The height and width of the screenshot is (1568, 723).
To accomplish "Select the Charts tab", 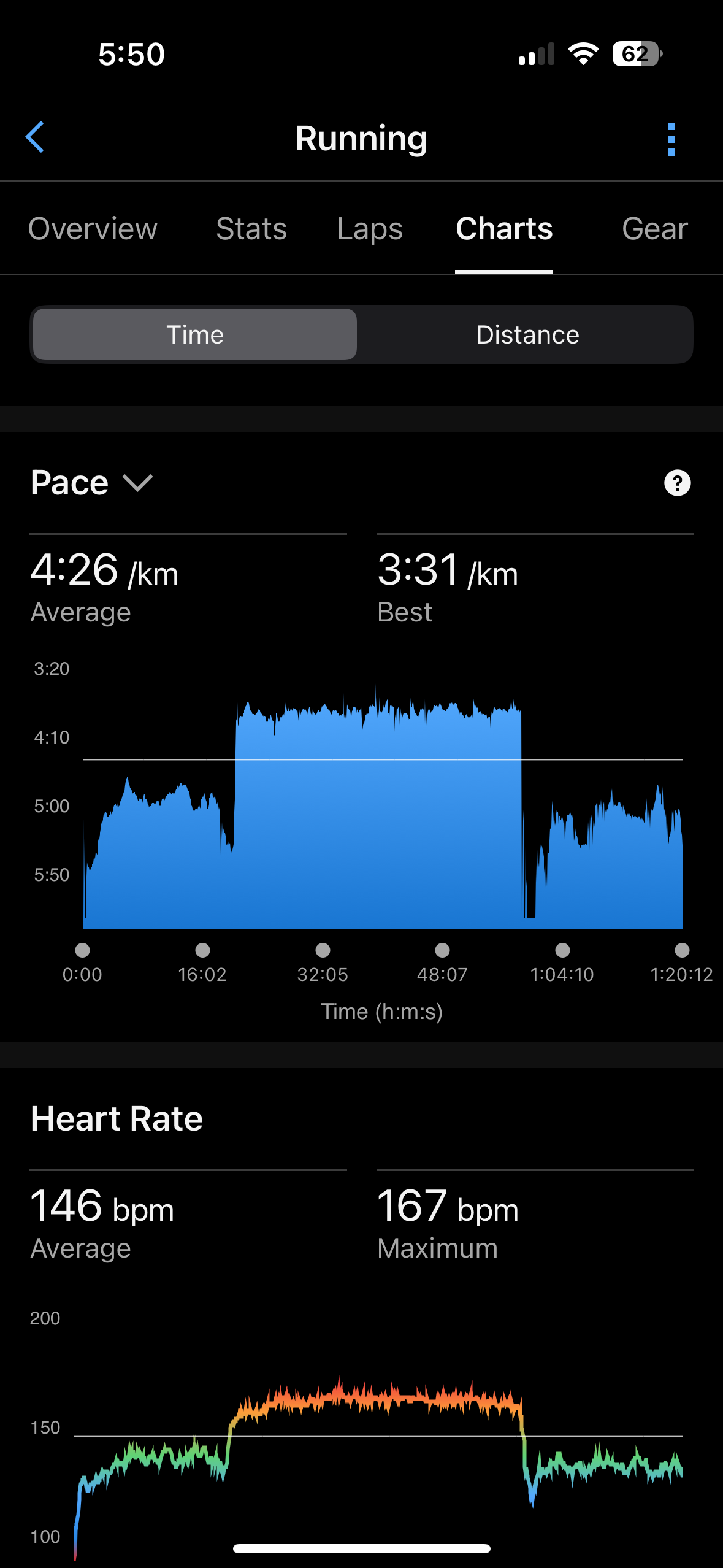I will point(504,229).
